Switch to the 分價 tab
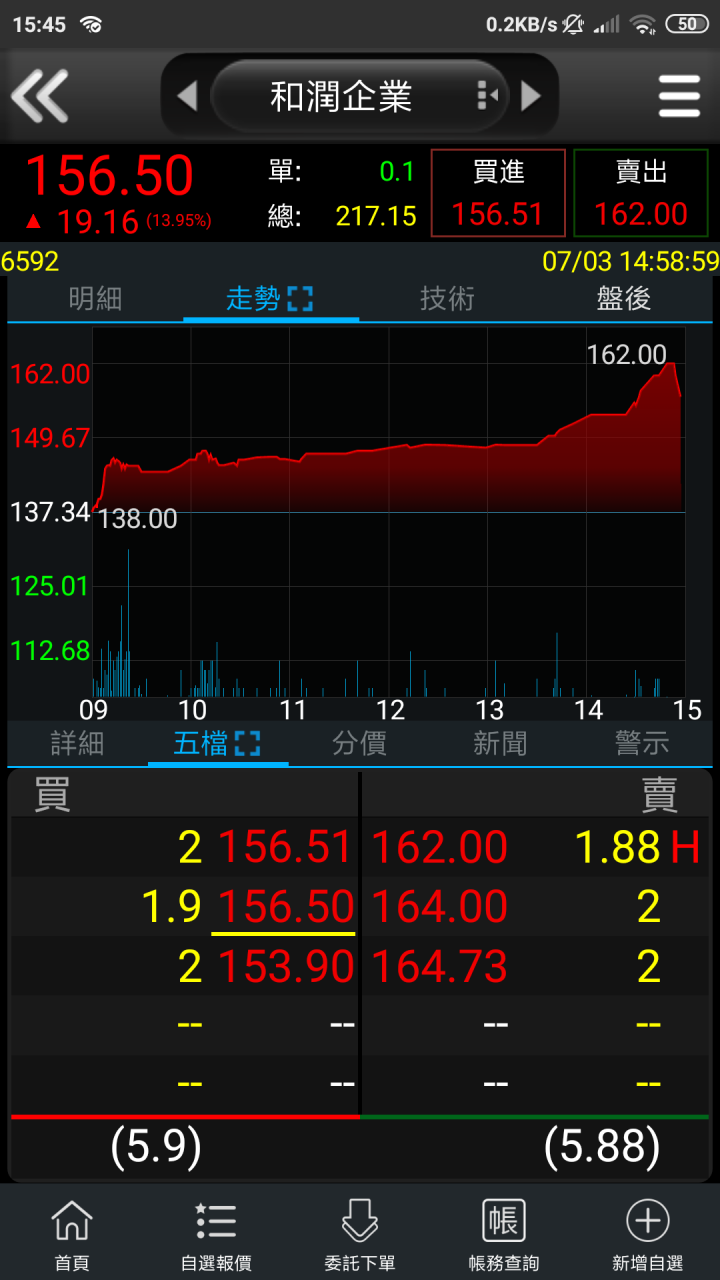This screenshot has height=1280, width=720. pyautogui.click(x=359, y=744)
